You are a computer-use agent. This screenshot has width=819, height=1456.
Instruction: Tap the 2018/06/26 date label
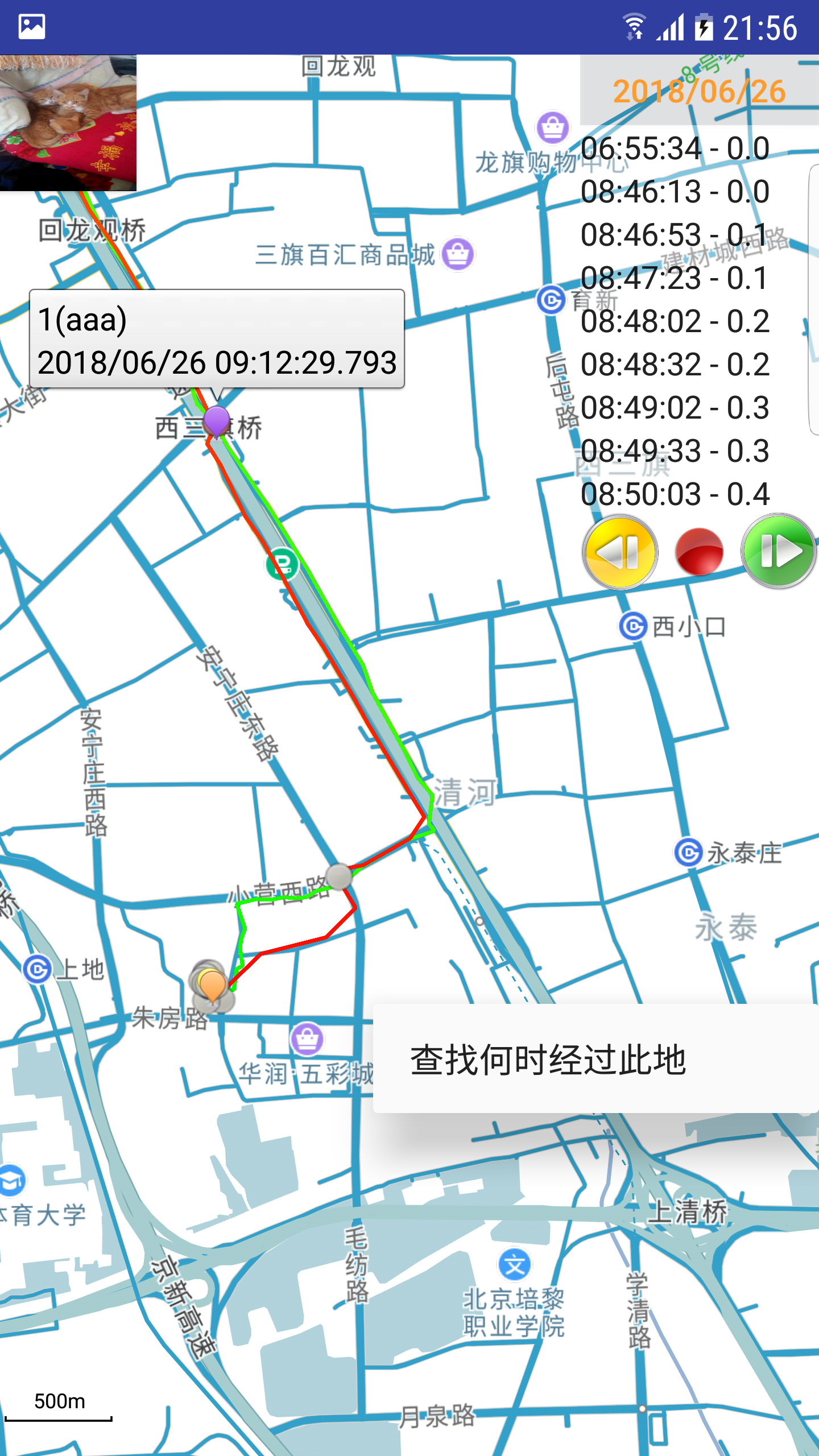point(699,91)
